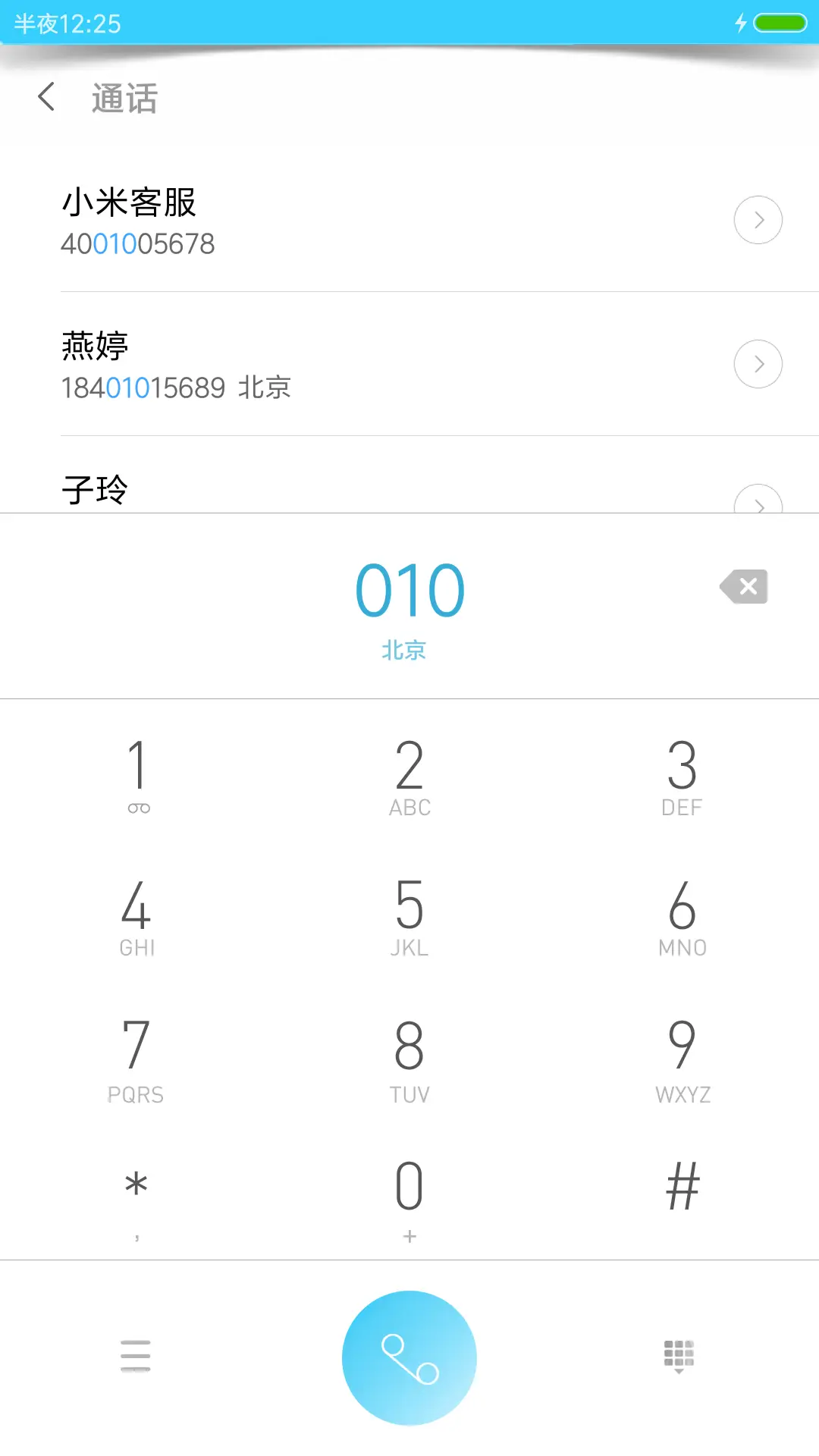Viewport: 819px width, 1456px height.
Task: Open details for 小米客服 contact
Action: point(758,220)
